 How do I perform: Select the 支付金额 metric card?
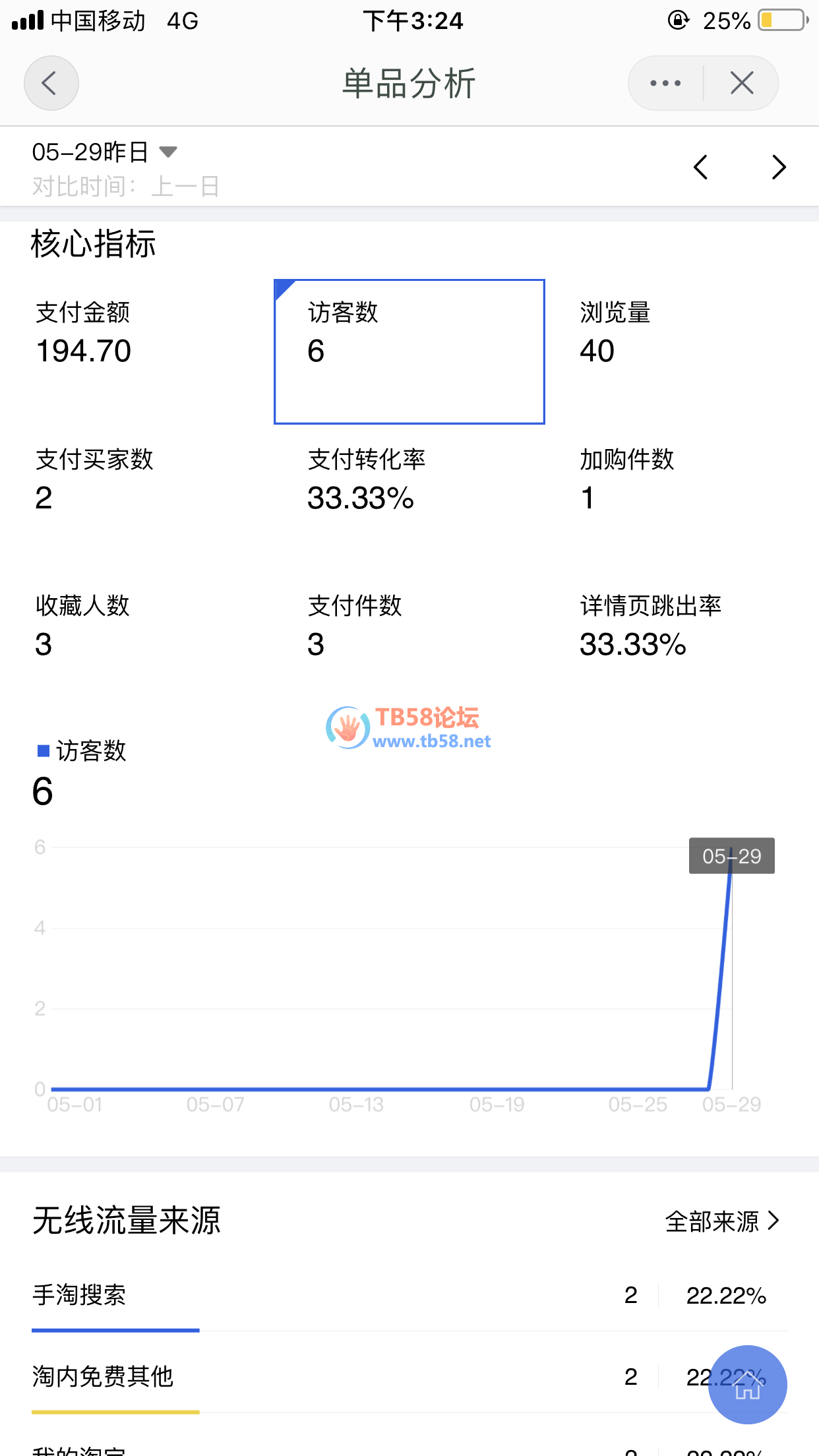click(x=136, y=351)
